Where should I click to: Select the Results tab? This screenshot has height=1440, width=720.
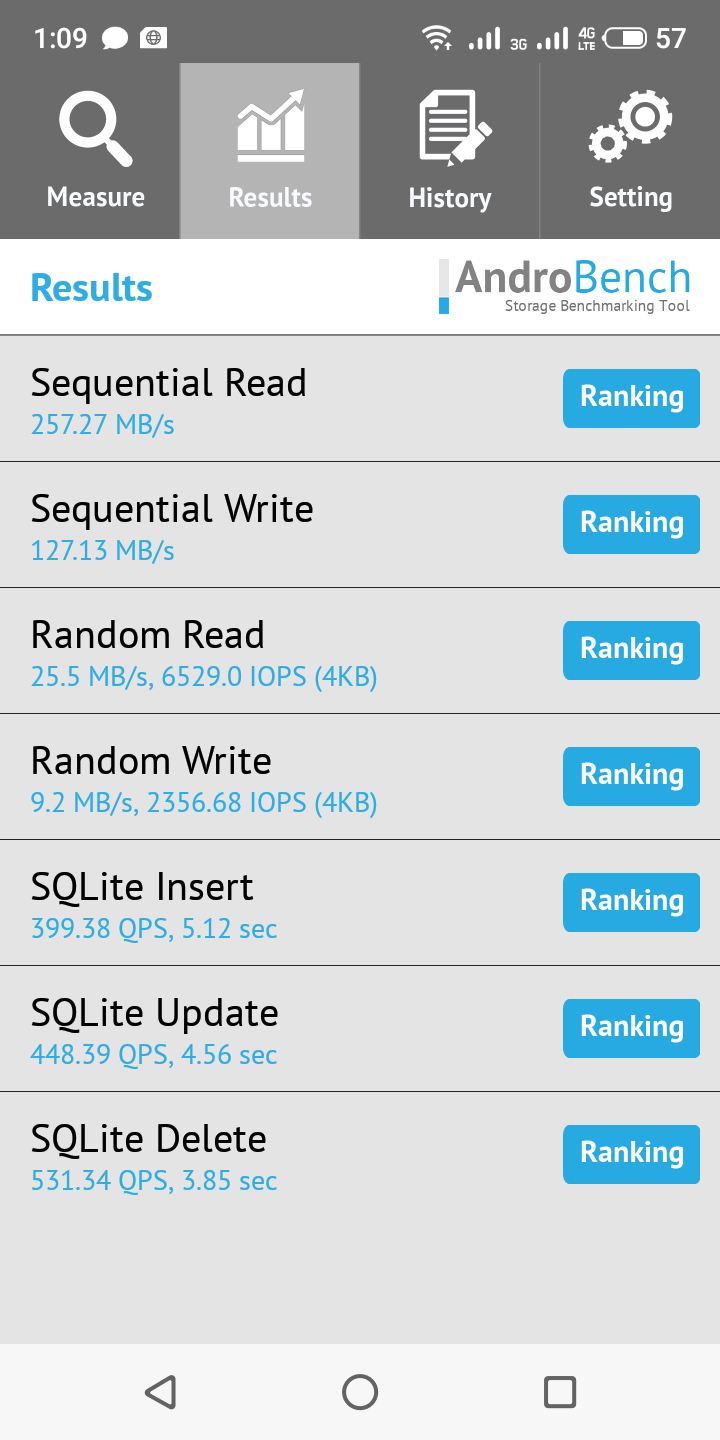[270, 152]
